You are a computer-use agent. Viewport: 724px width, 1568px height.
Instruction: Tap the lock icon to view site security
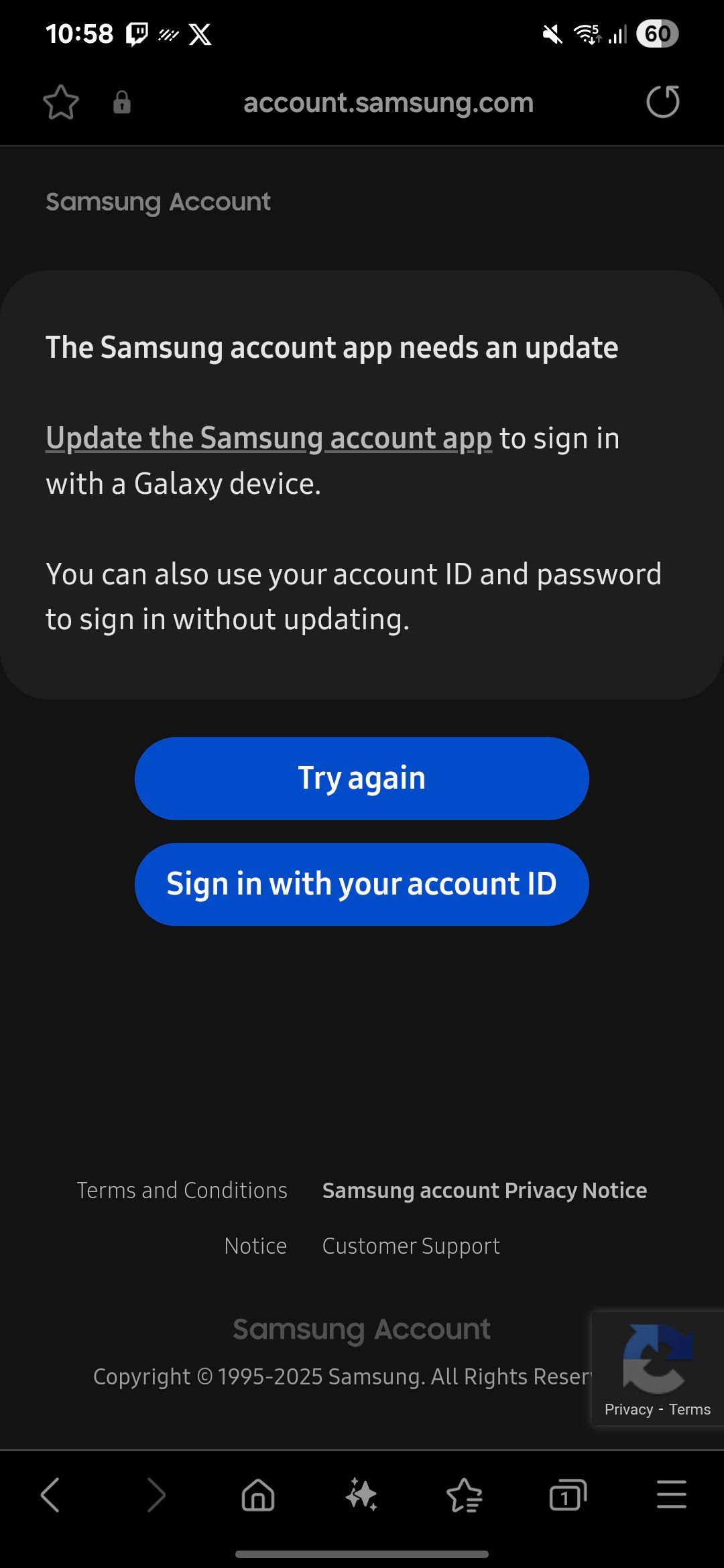pos(122,102)
